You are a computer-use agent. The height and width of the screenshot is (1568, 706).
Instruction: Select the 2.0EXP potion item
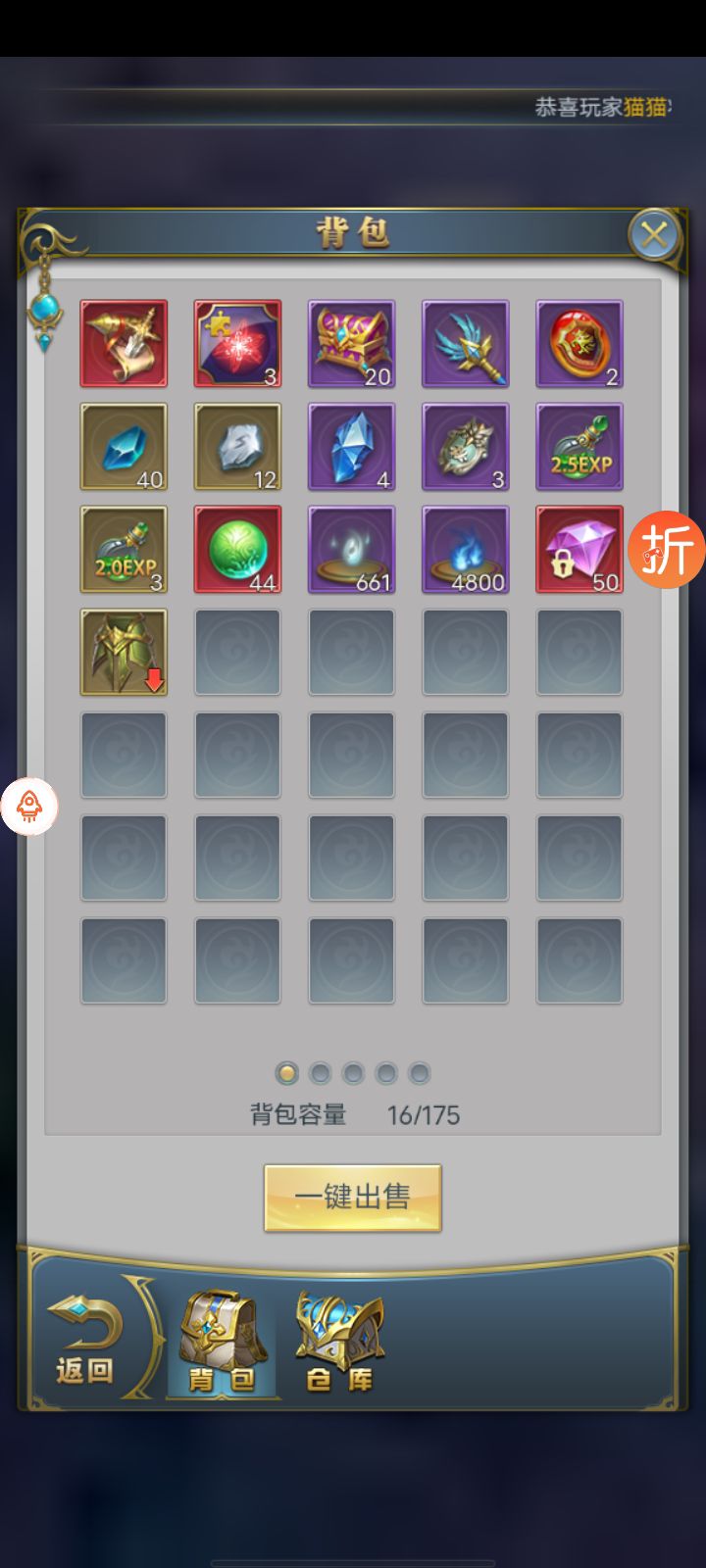124,549
